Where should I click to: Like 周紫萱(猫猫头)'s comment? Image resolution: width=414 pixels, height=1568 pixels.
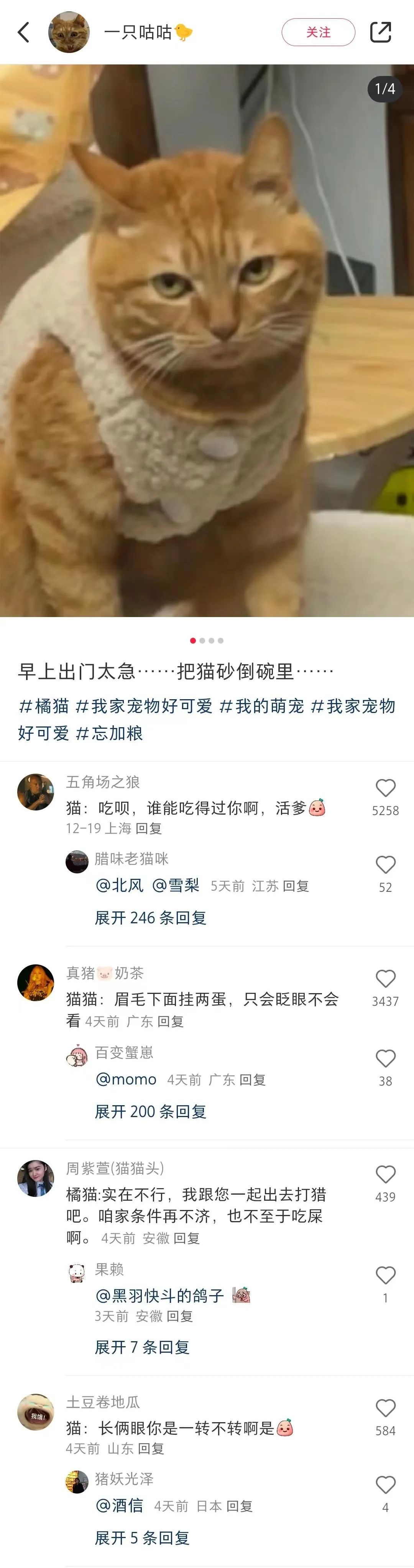[385, 1174]
